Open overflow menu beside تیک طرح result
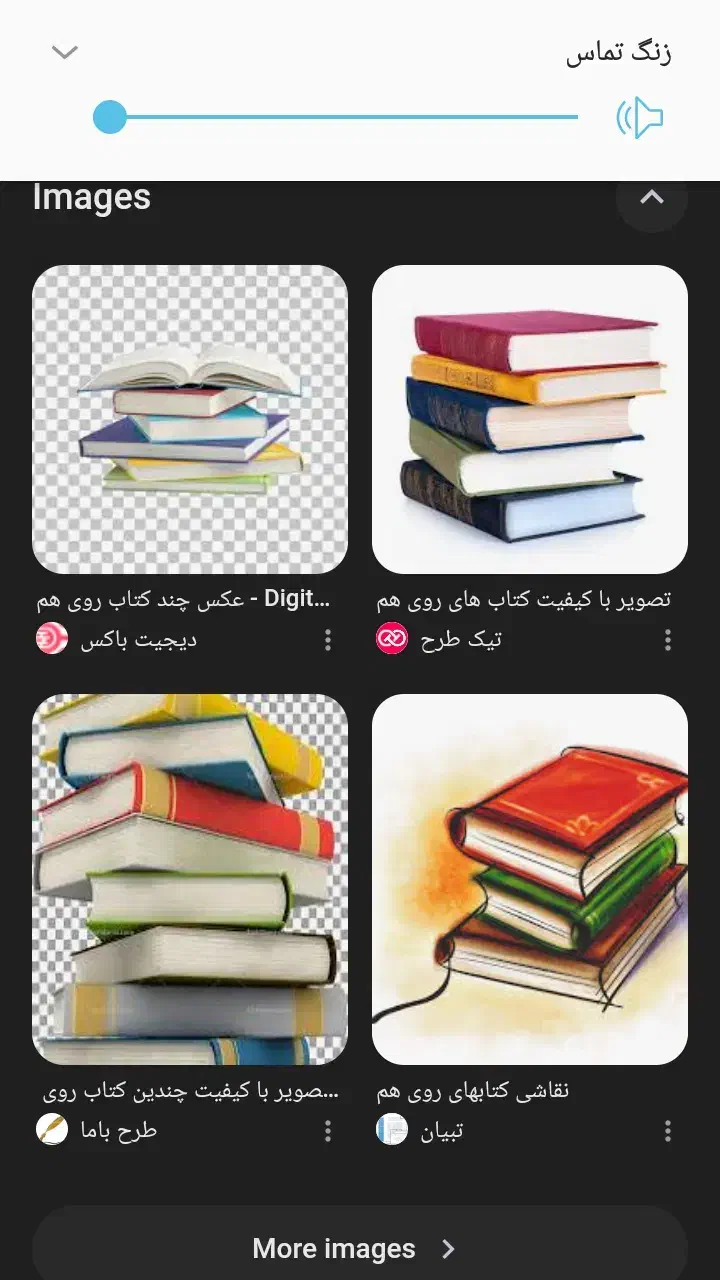This screenshot has width=720, height=1280. pyautogui.click(x=667, y=639)
